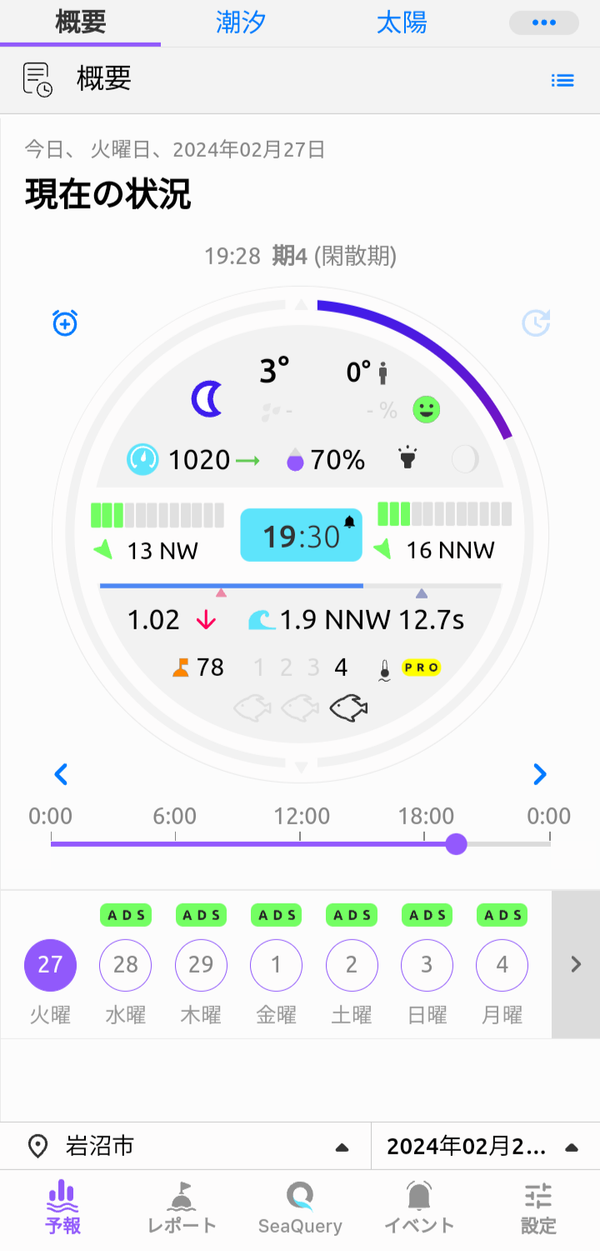
Task: Open the レポート tab
Action: (181, 1207)
